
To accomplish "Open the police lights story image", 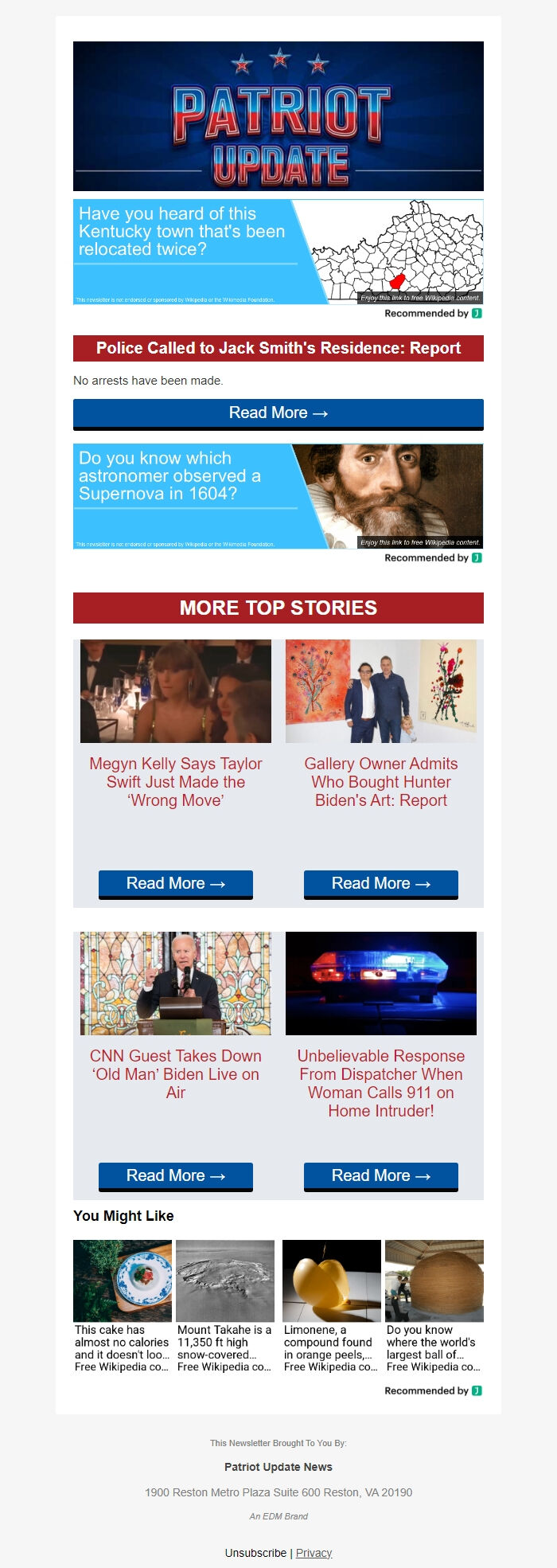I will [x=381, y=983].
